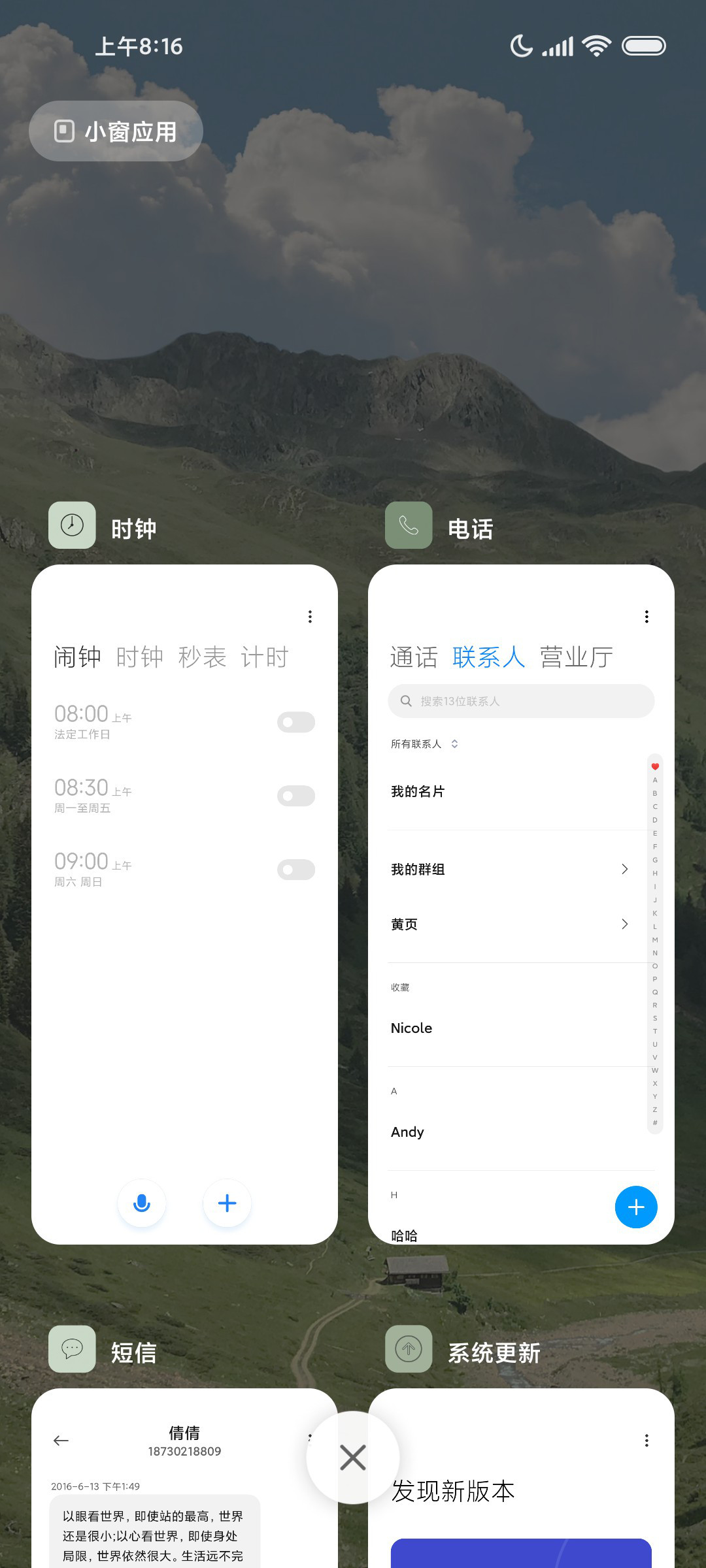Open the 系统更新 app card
This screenshot has width=706, height=1568.
pos(521,1478)
